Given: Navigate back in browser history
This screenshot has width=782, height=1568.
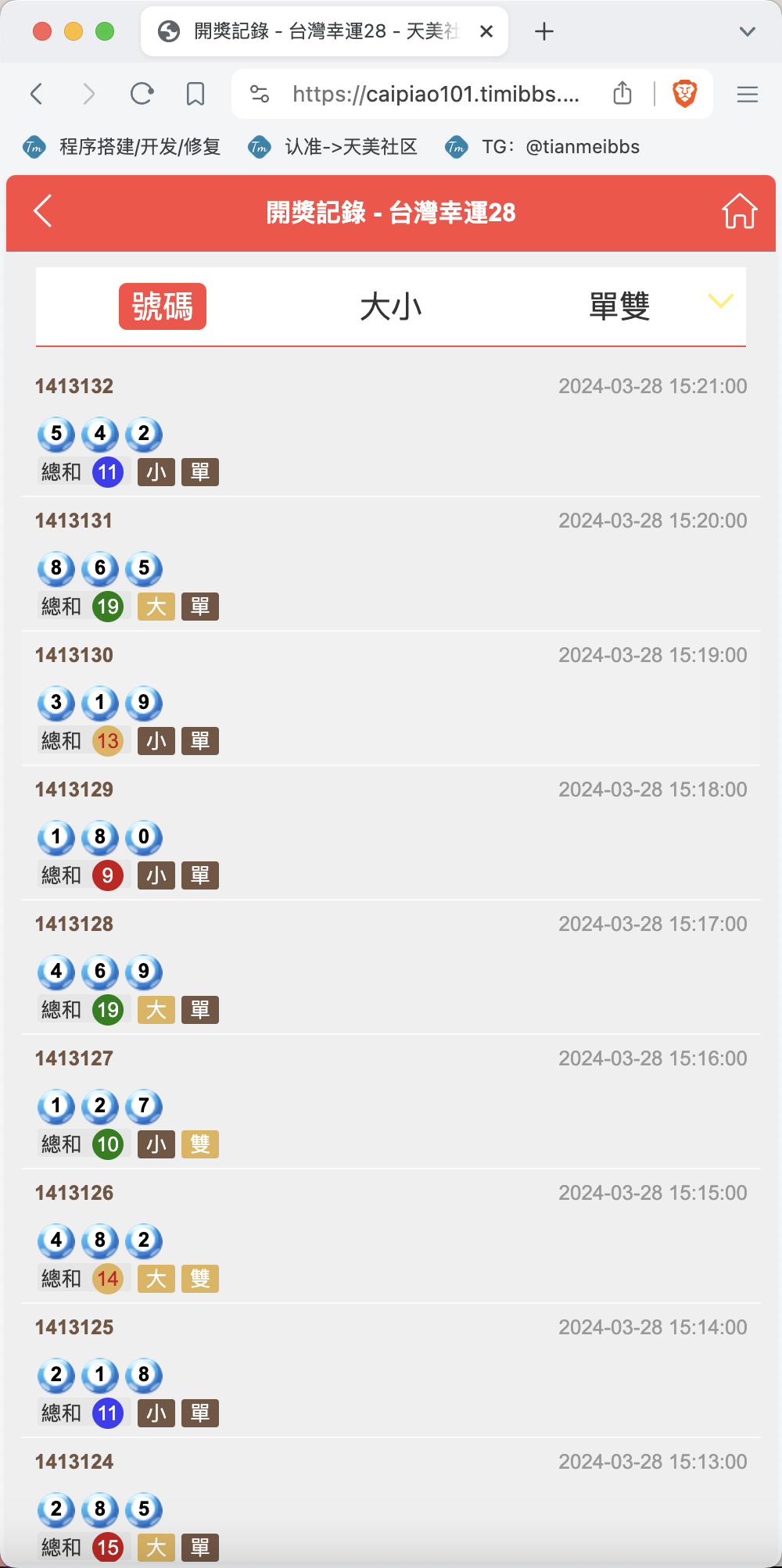Looking at the screenshot, I should (36, 95).
